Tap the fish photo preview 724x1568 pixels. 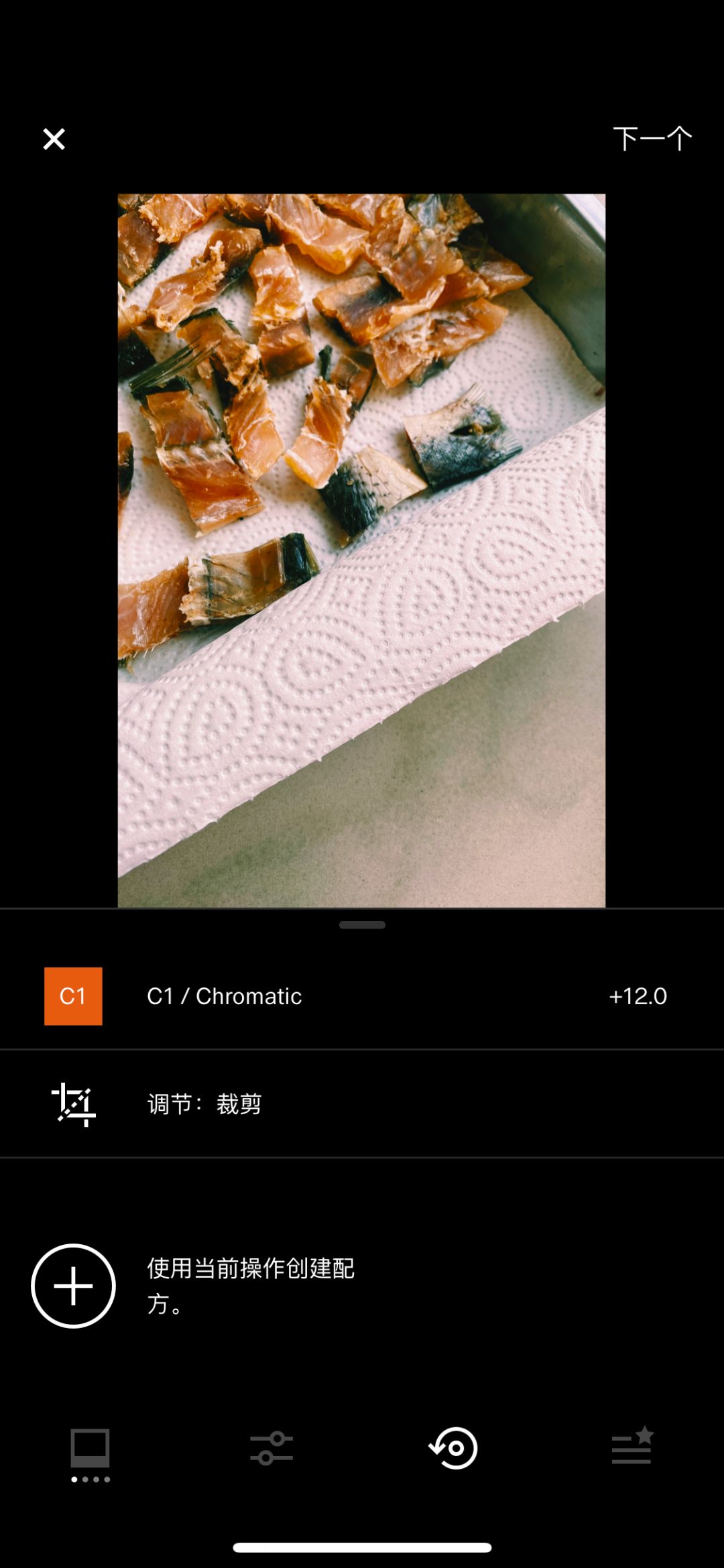point(362,550)
